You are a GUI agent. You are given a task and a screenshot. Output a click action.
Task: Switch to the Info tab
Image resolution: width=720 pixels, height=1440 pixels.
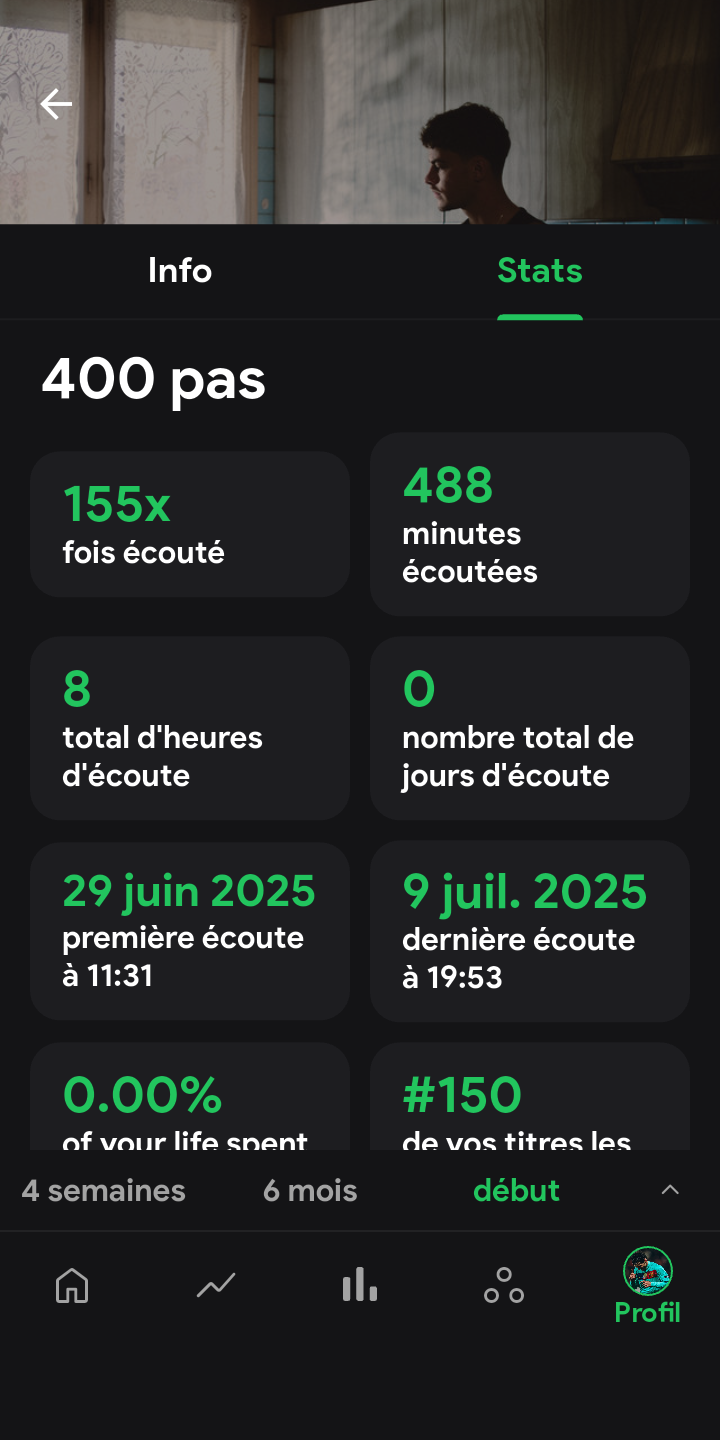[x=180, y=271]
